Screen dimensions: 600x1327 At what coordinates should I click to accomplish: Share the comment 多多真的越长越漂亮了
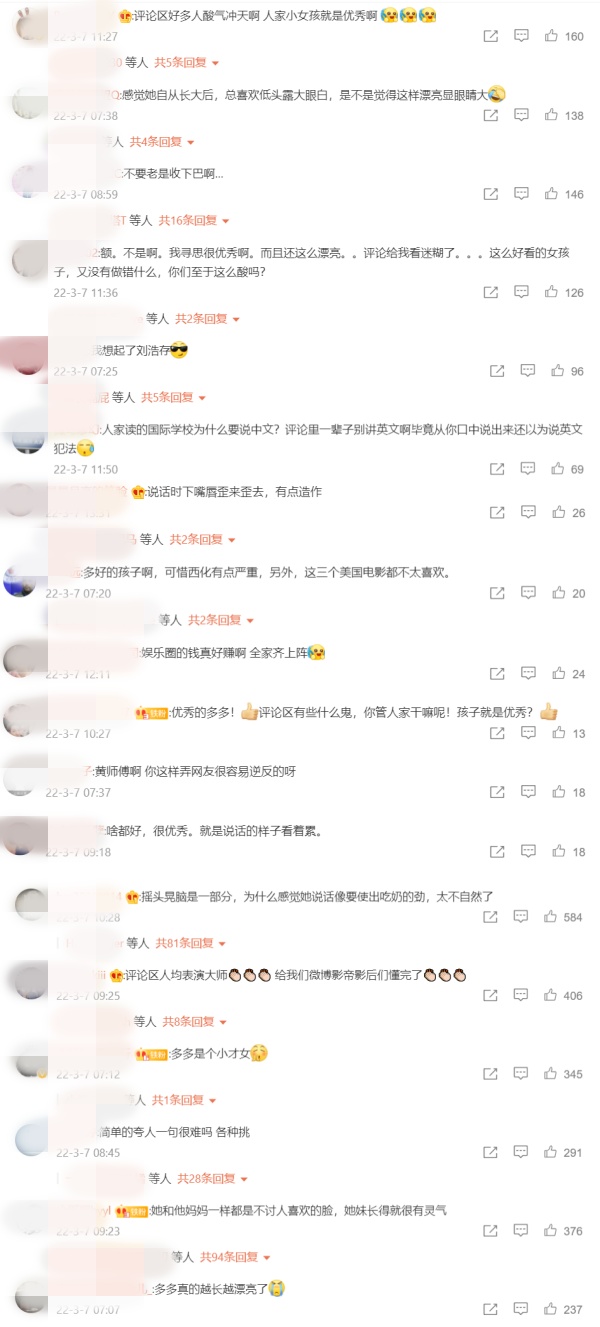pos(491,1308)
